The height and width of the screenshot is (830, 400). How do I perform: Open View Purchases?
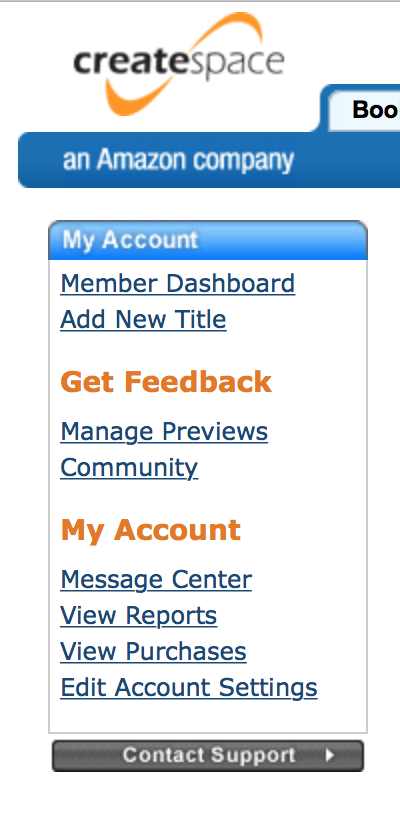click(x=153, y=652)
